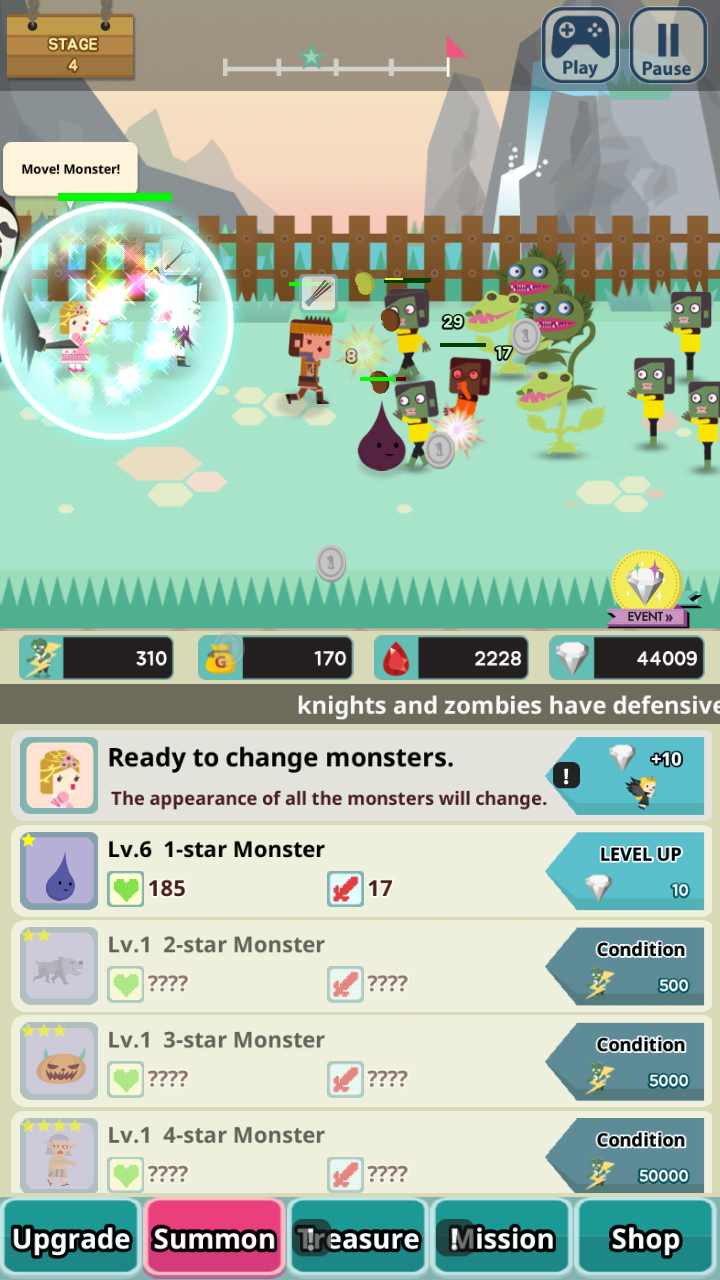Check 2-star Monster condition of 500
Viewport: 720px width, 1280px height.
tap(632, 966)
